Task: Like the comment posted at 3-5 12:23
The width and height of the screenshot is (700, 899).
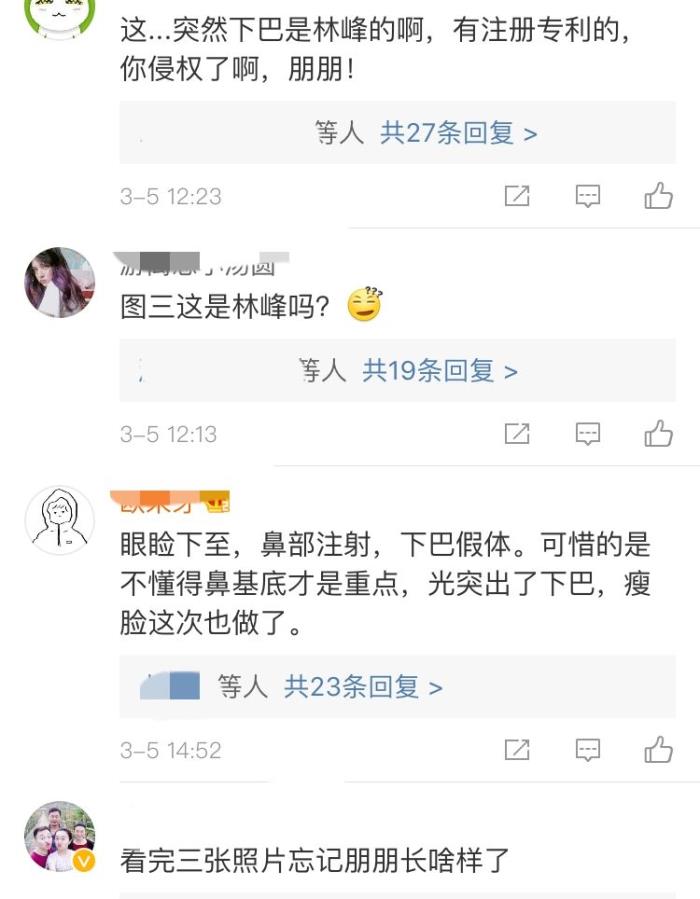Action: coord(658,196)
